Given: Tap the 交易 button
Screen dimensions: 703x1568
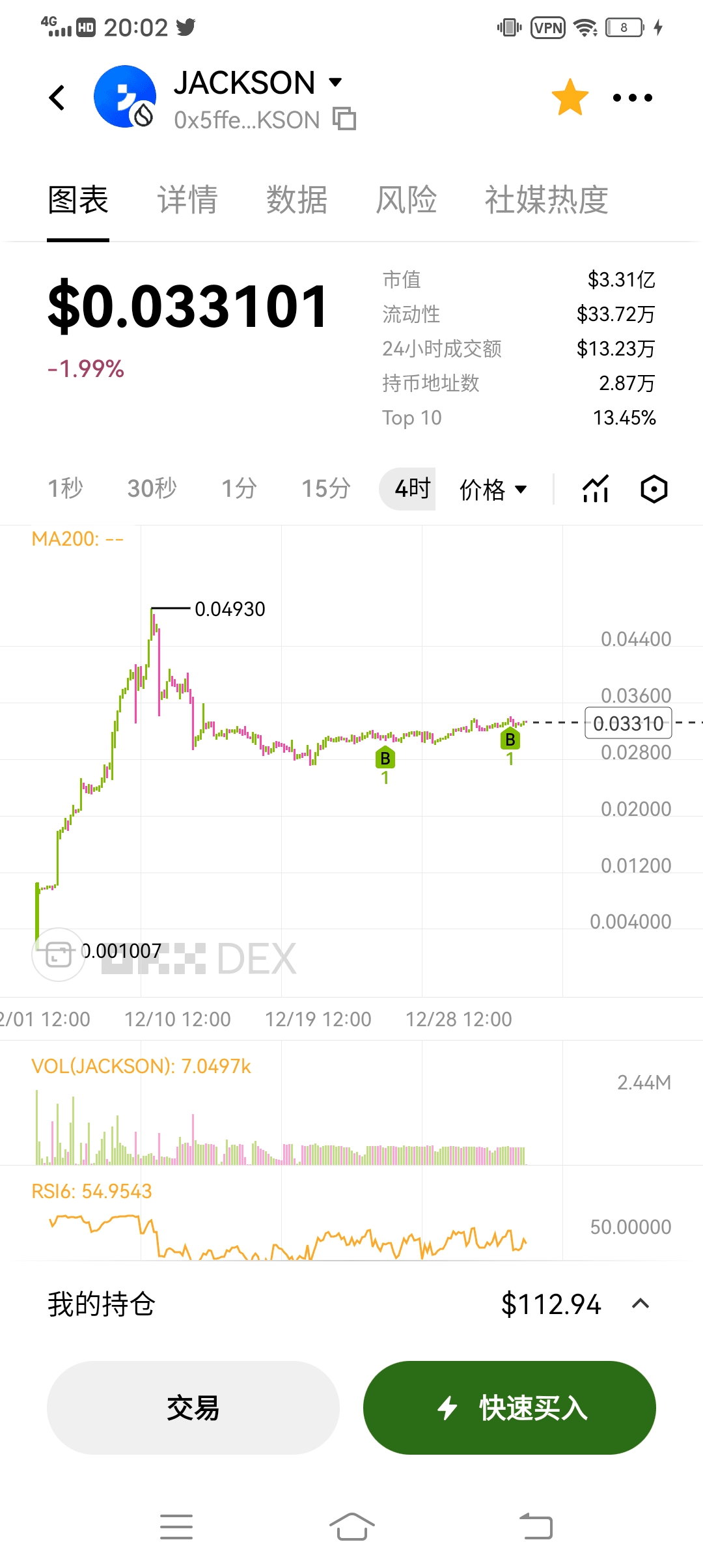Looking at the screenshot, I should pos(193,1408).
